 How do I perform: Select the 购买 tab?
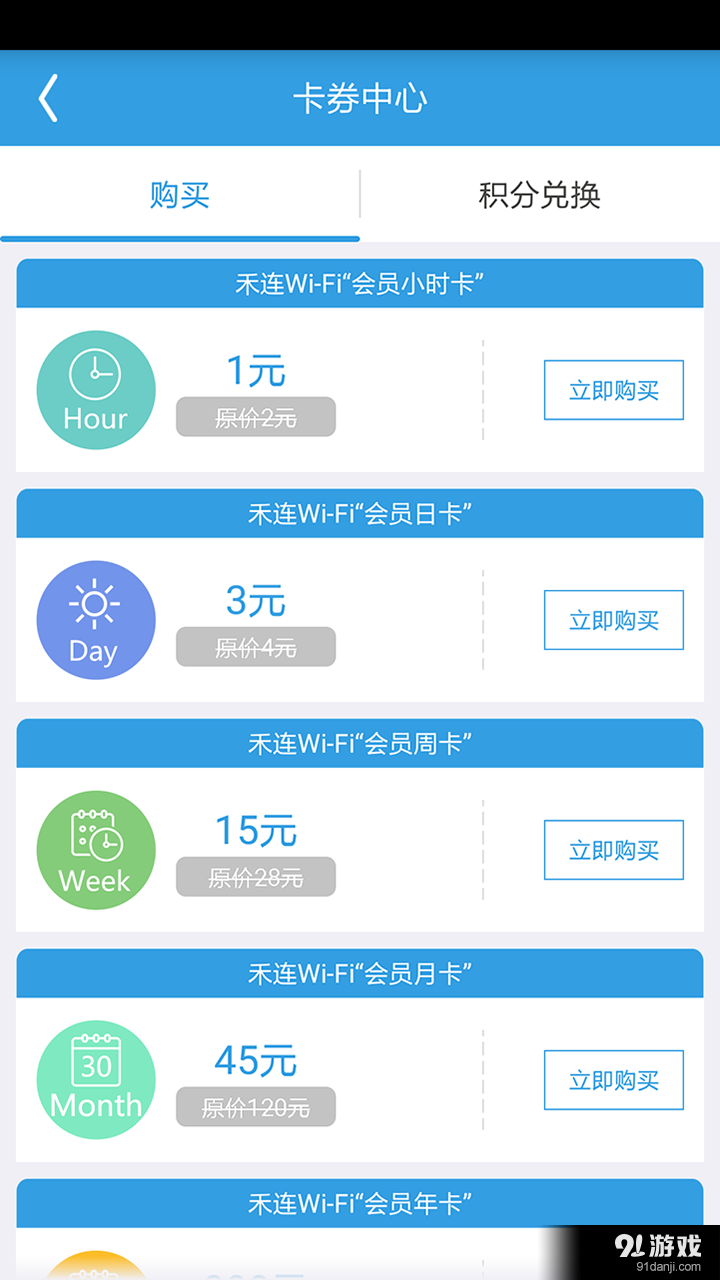[x=180, y=196]
